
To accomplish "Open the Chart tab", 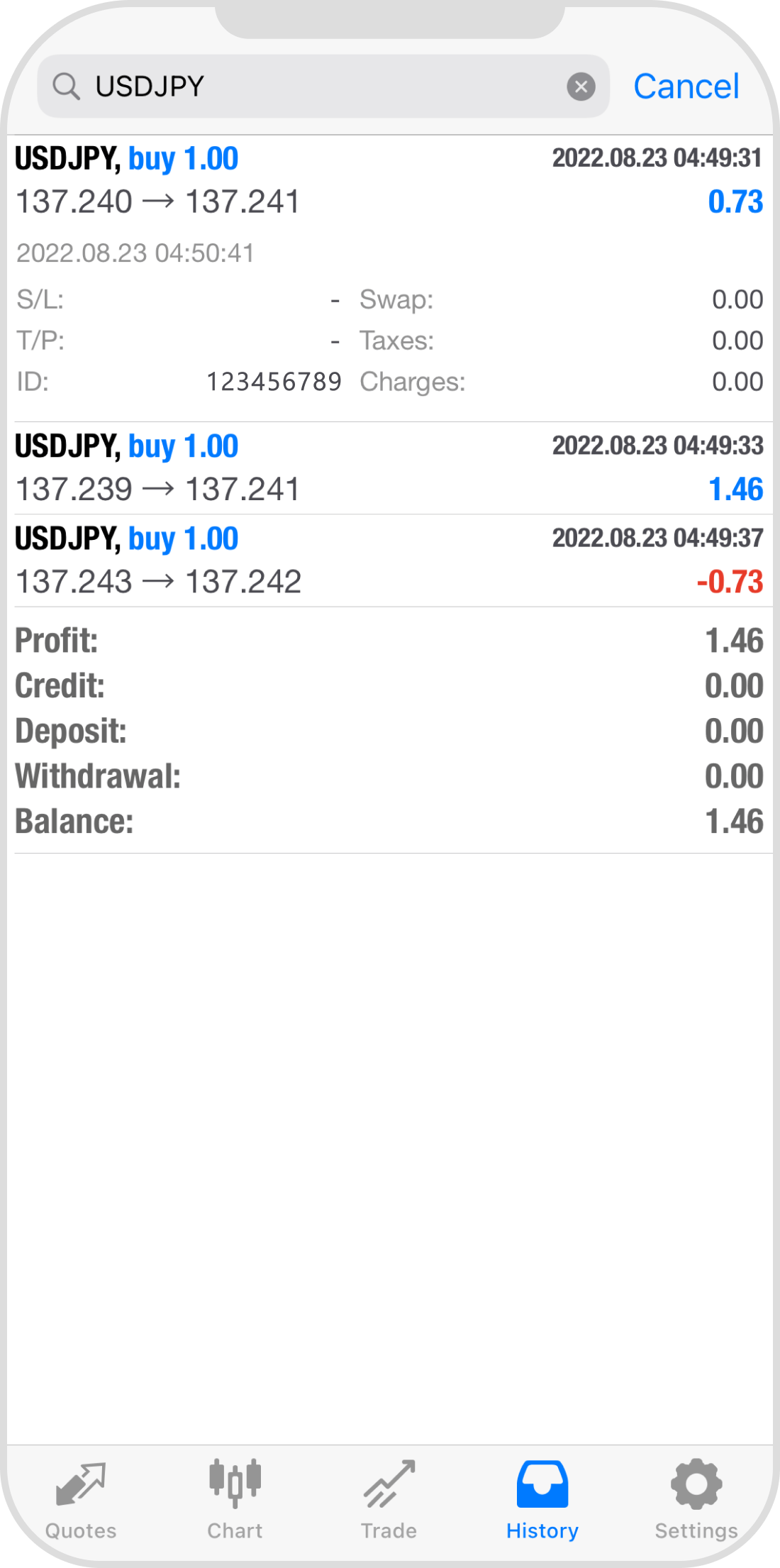I will click(235, 1500).
